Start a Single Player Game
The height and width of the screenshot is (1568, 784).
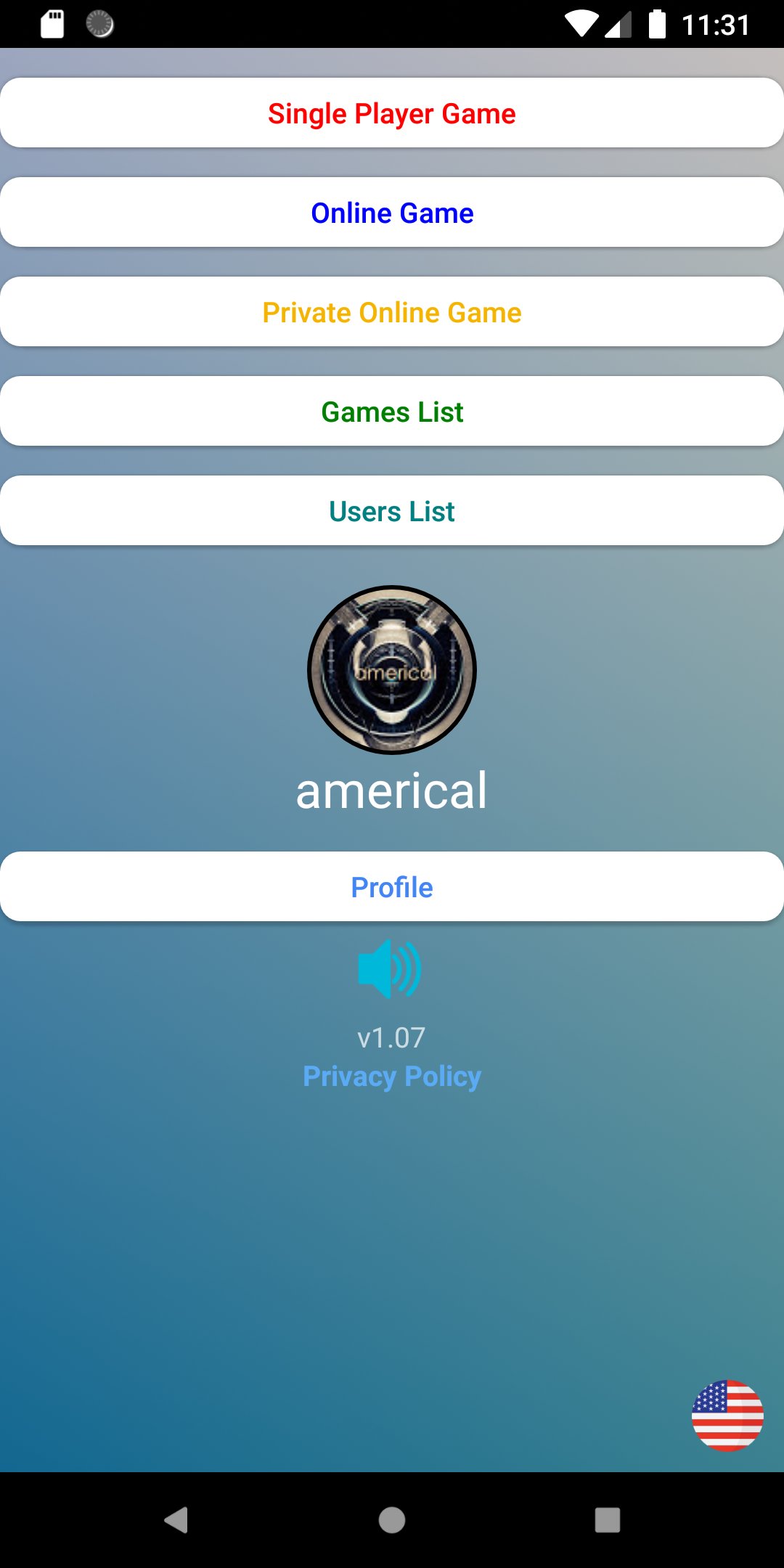coord(392,113)
